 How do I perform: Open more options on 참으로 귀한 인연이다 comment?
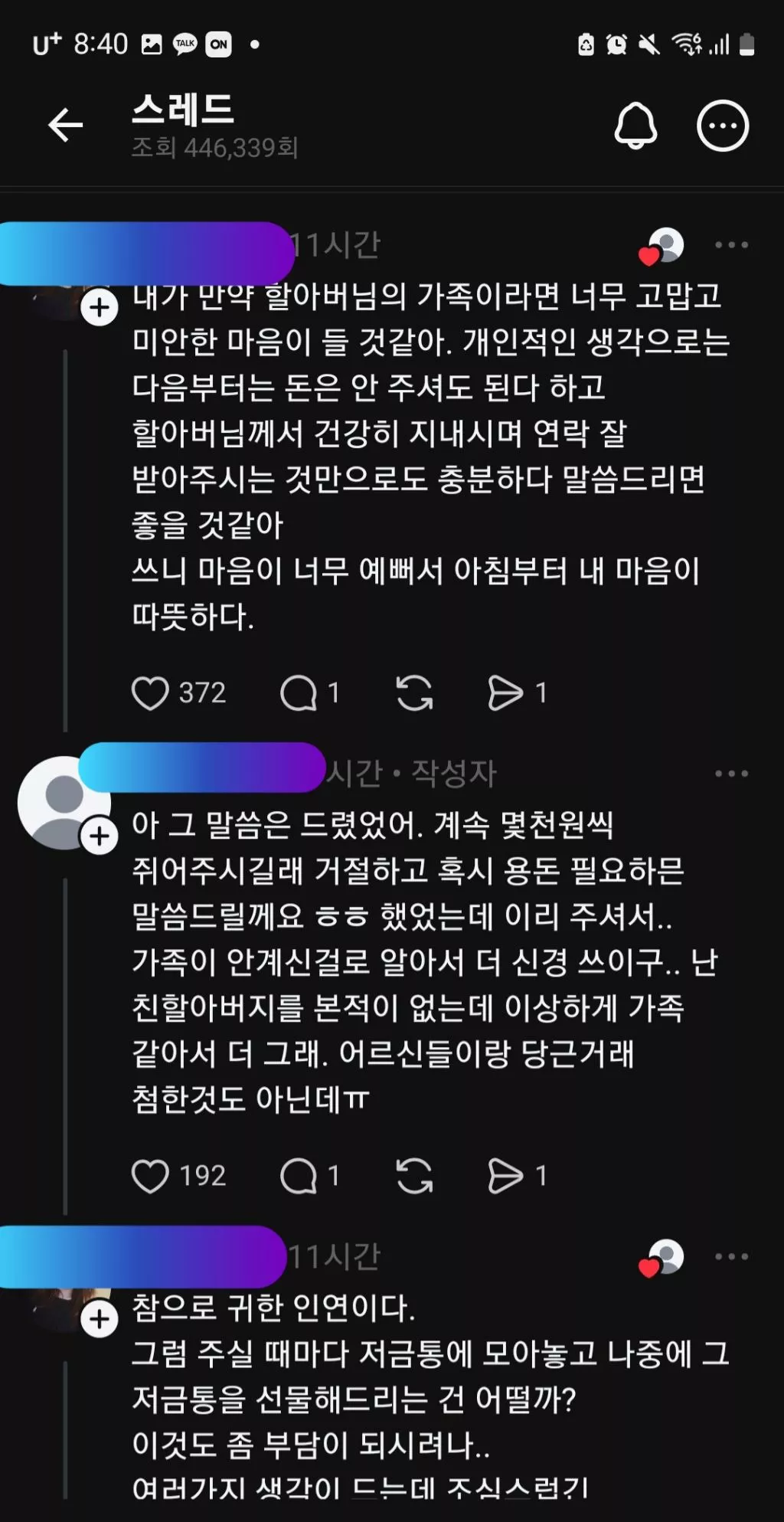(x=731, y=1256)
